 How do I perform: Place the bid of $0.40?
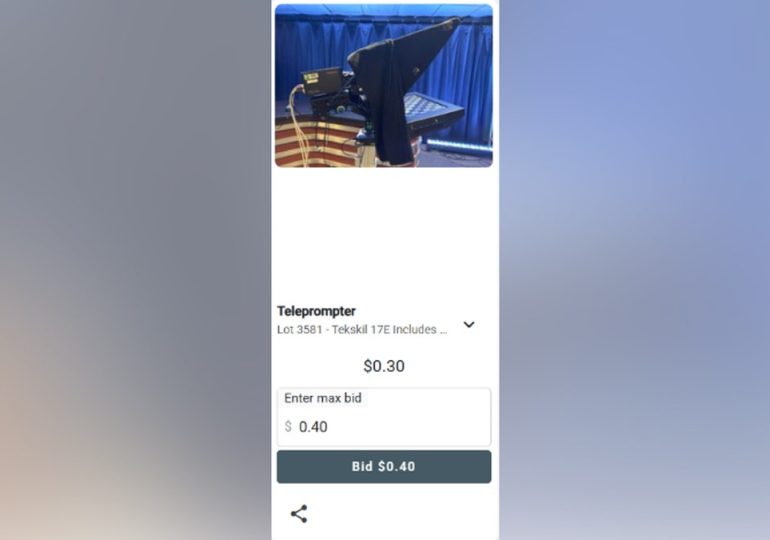click(x=383, y=467)
